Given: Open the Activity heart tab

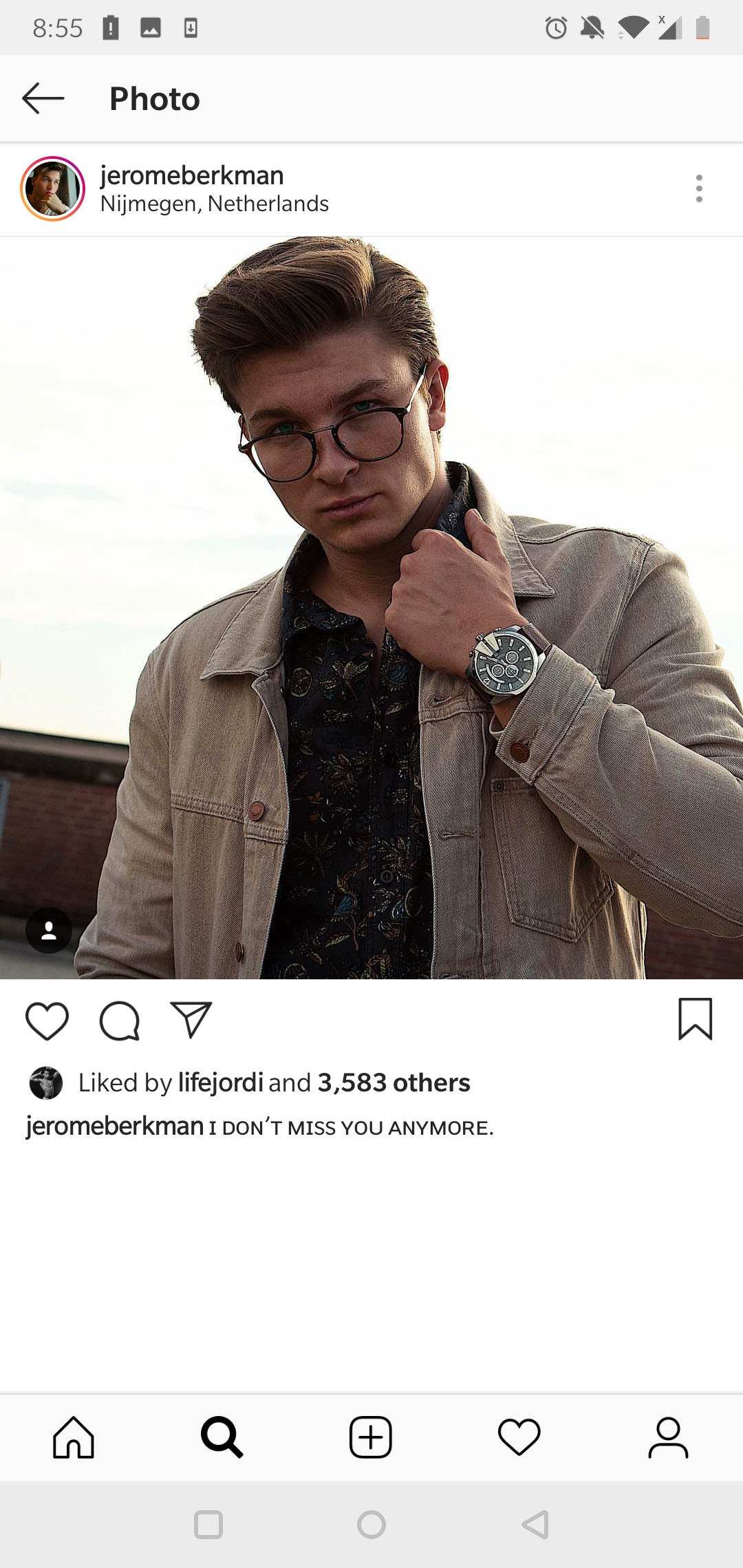Looking at the screenshot, I should pyautogui.click(x=519, y=1437).
